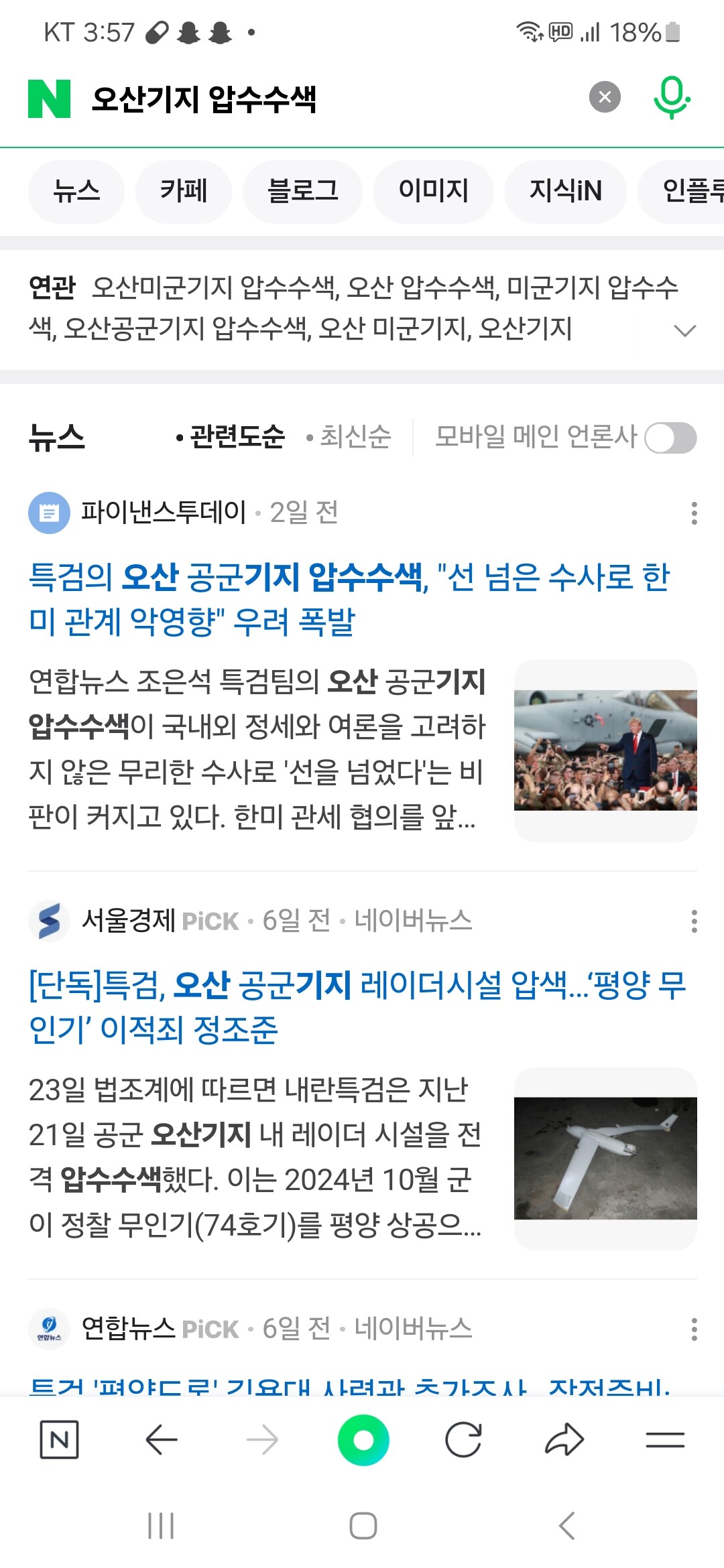The image size is (724, 1568).
Task: Share this search page
Action: [564, 1439]
